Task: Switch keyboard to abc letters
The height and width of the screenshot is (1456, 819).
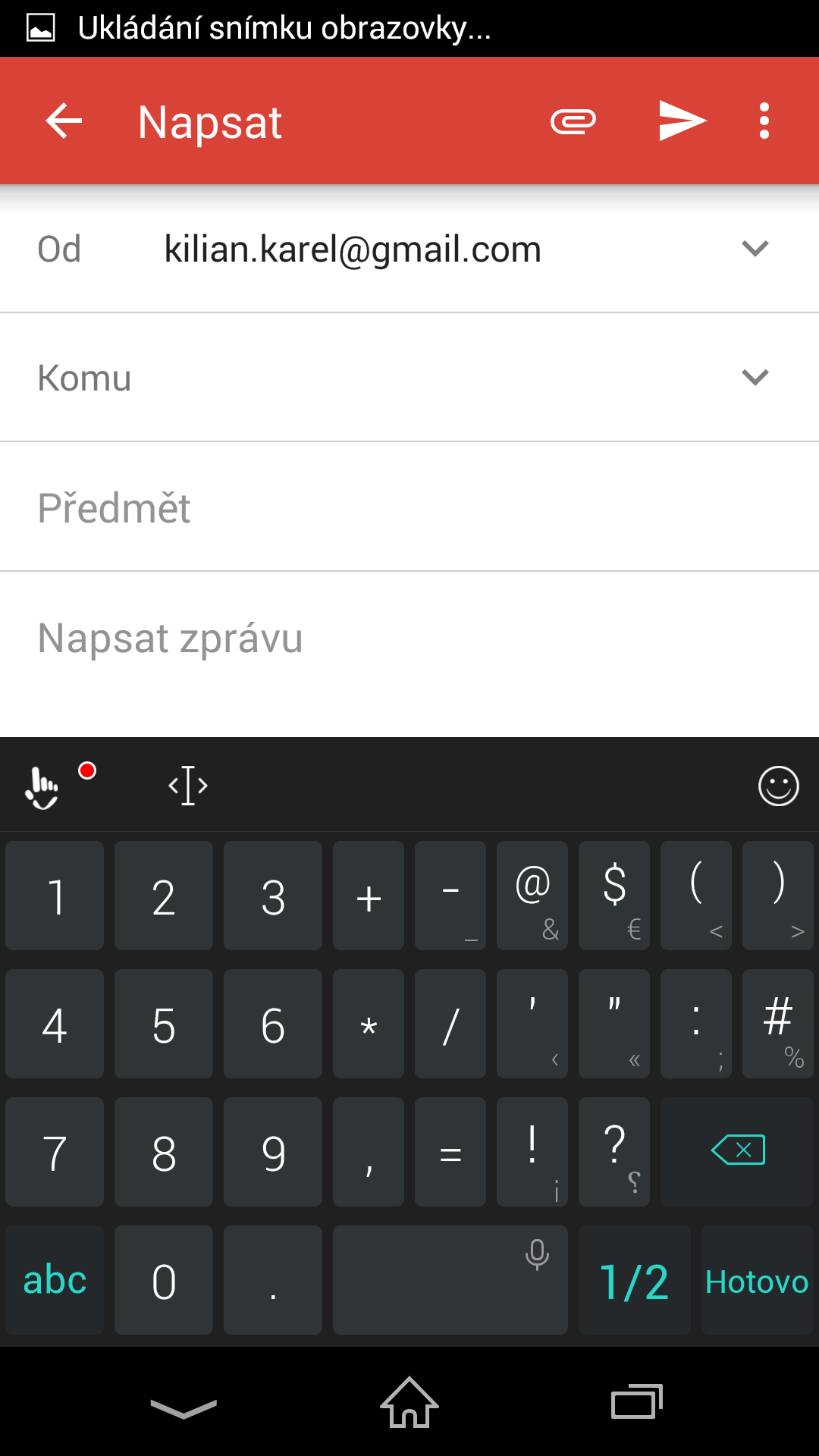Action: (55, 1280)
